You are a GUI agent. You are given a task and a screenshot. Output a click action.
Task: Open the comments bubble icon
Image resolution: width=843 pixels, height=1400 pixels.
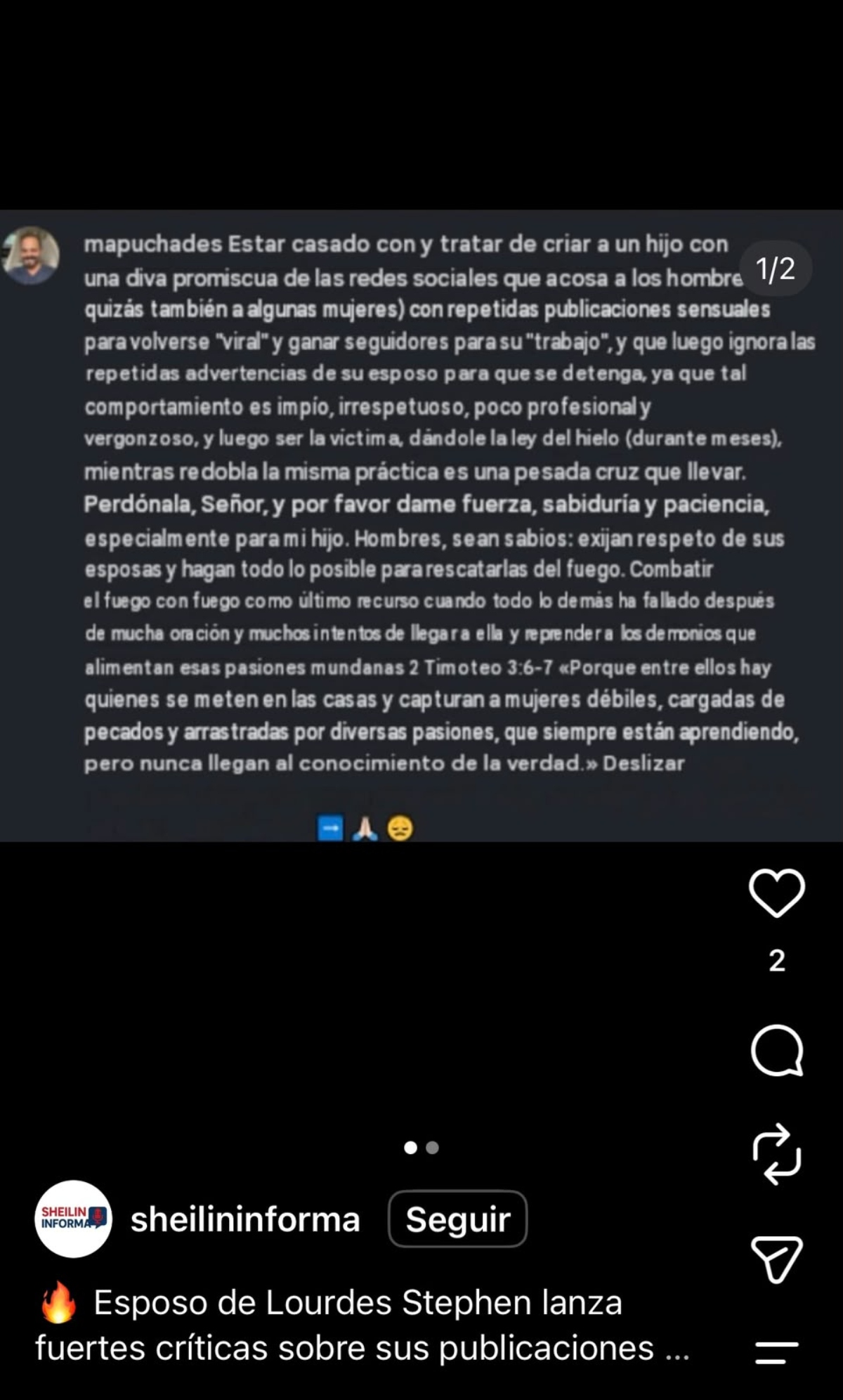pyautogui.click(x=776, y=1051)
